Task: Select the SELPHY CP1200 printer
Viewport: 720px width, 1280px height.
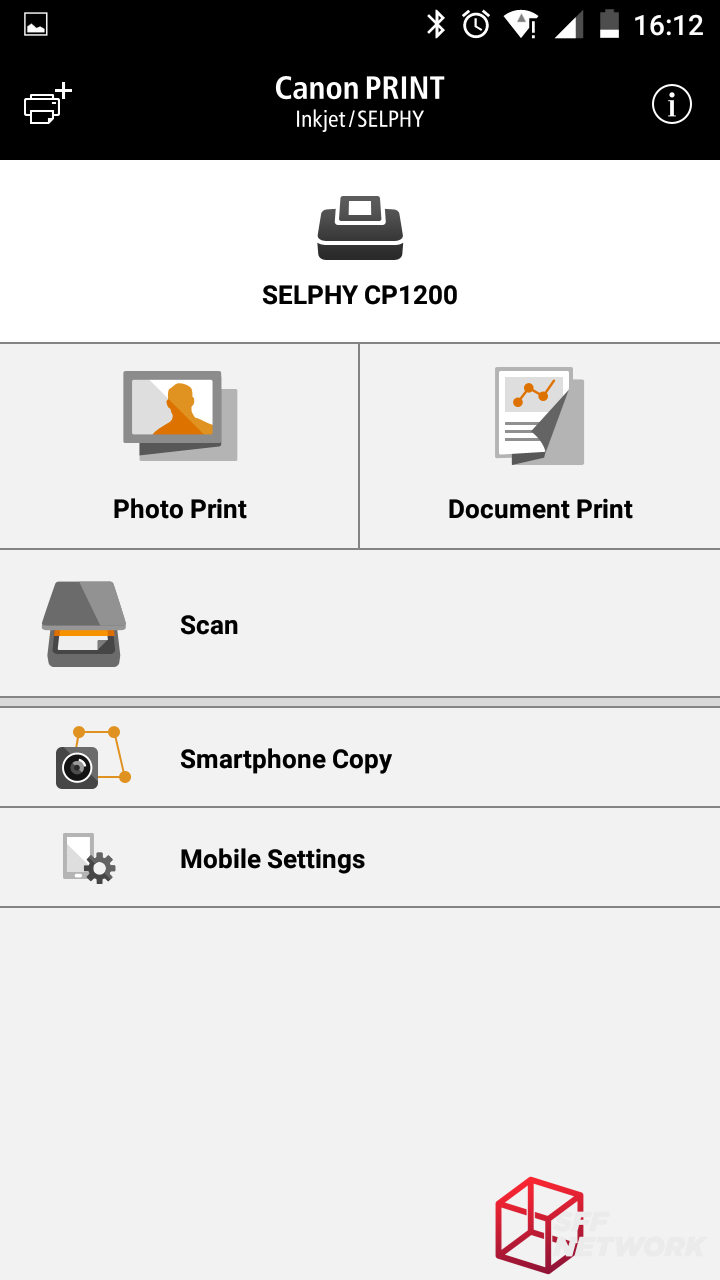Action: coord(360,251)
